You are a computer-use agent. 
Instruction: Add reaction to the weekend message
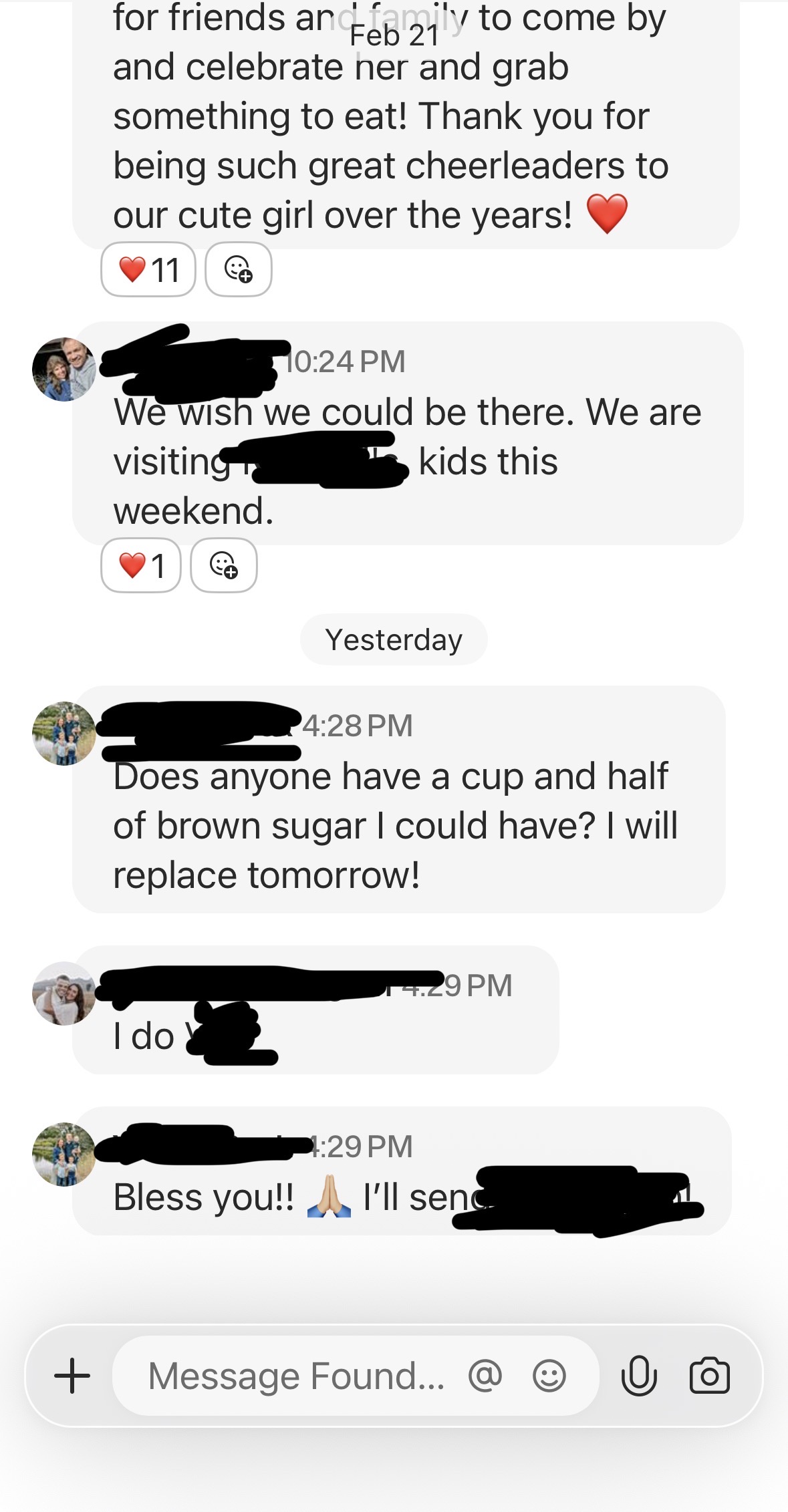pos(224,565)
